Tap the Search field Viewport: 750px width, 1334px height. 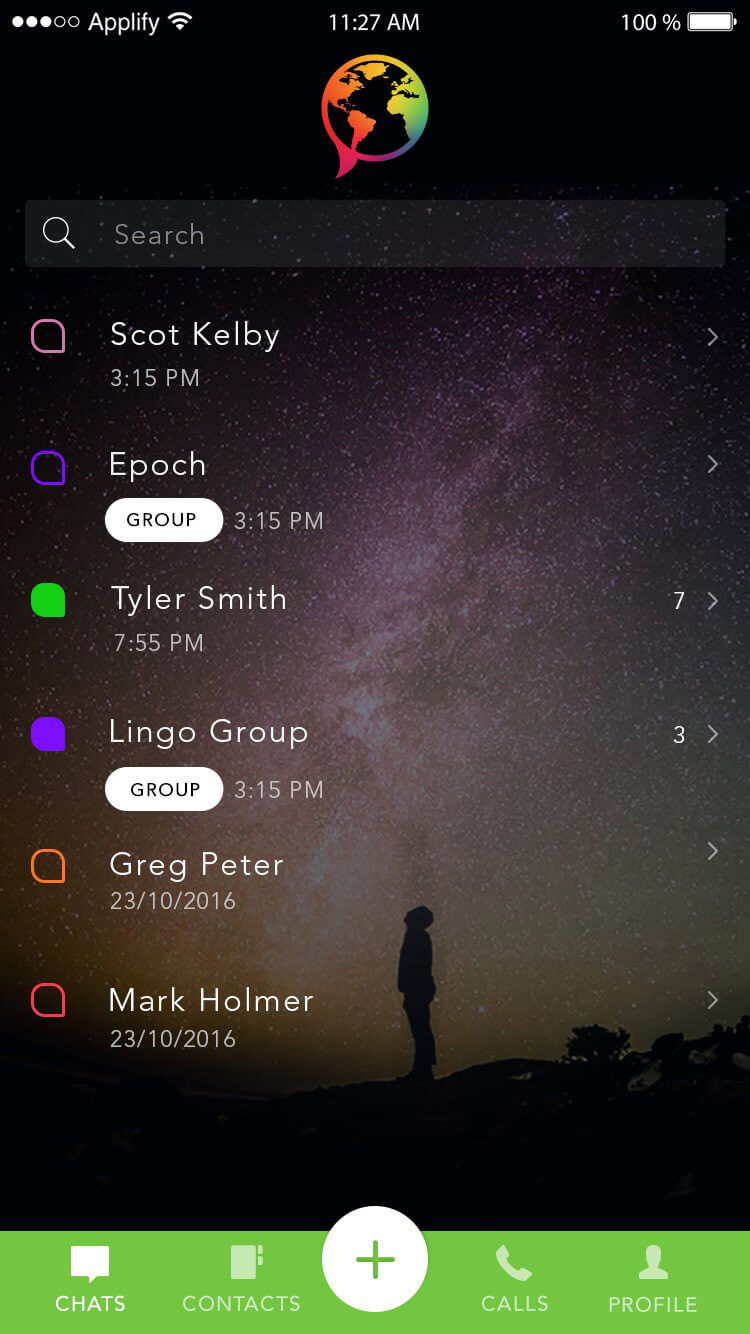coord(375,234)
